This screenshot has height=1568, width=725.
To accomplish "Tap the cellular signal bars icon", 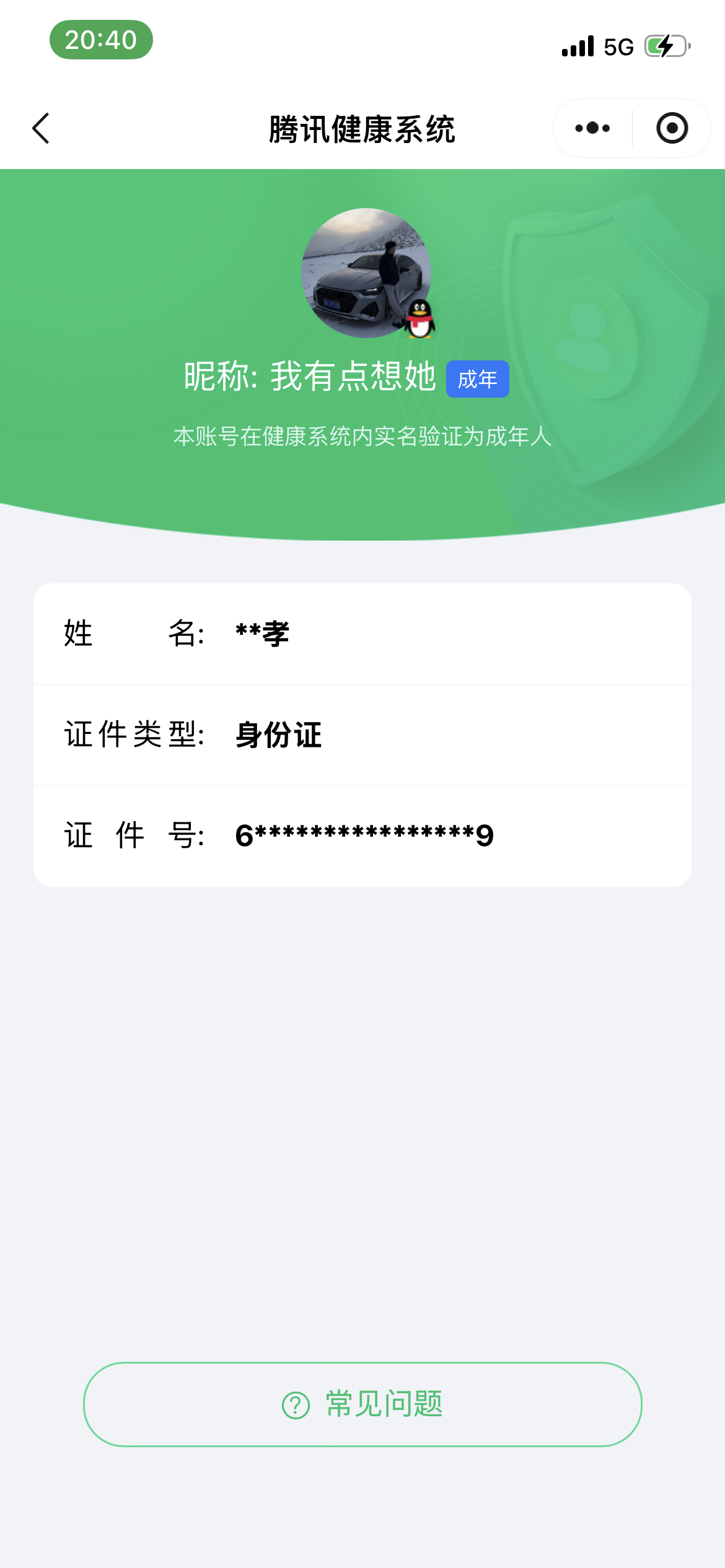I will 576,46.
